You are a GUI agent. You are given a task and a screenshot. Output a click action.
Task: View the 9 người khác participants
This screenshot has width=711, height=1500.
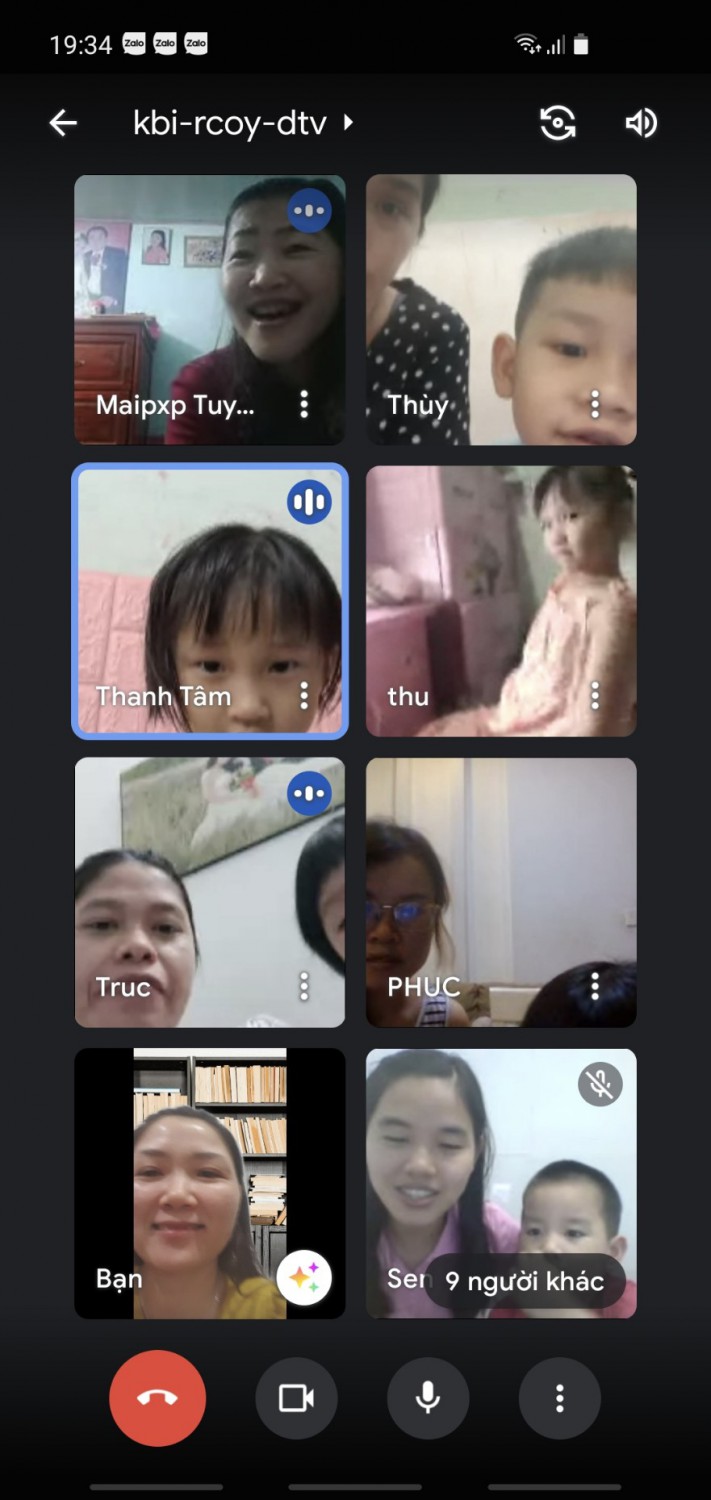pos(525,1281)
